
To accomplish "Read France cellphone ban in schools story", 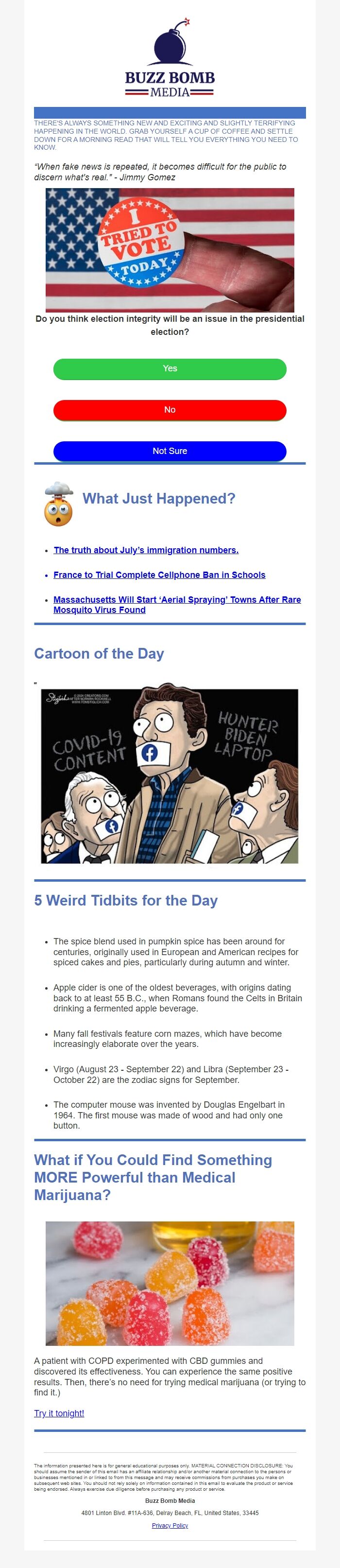I will pyautogui.click(x=159, y=575).
